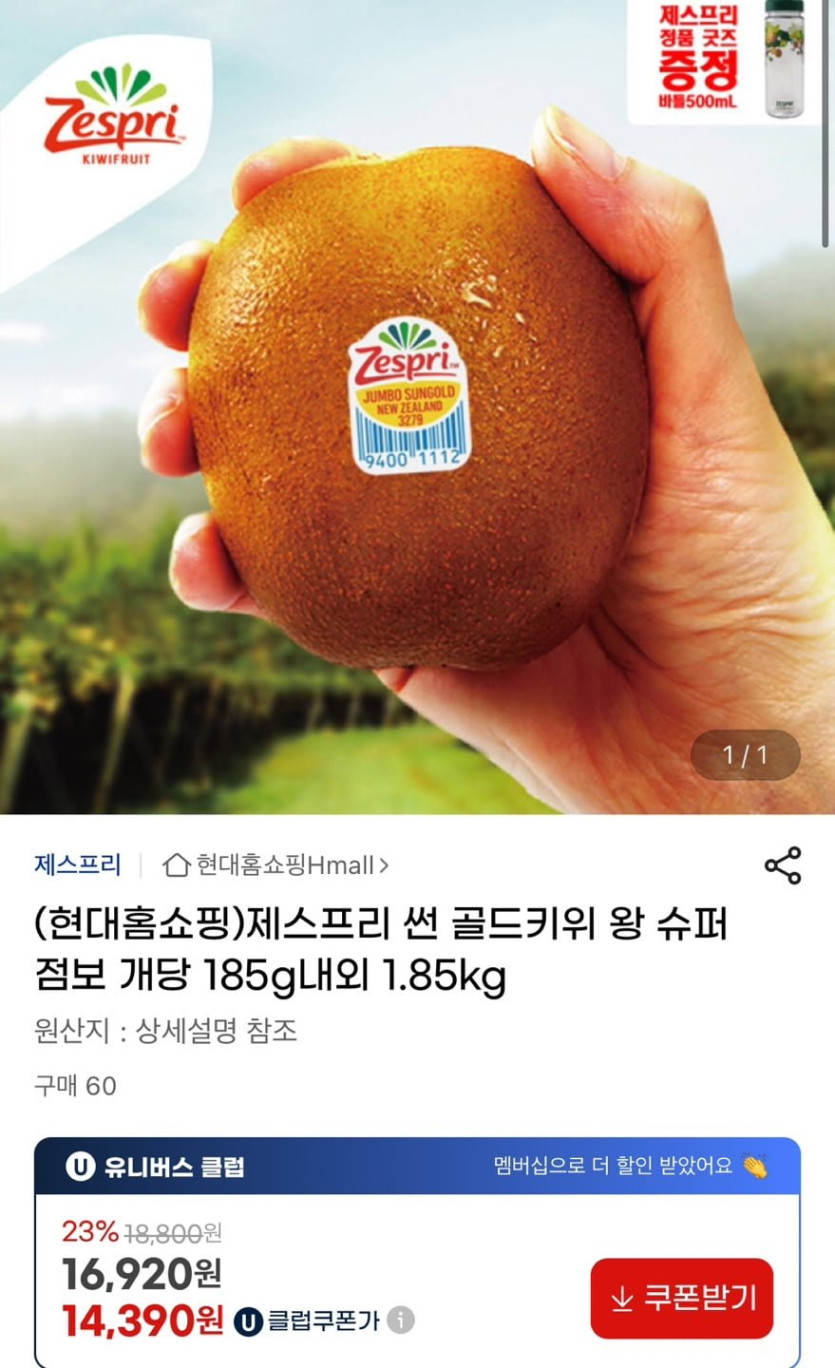Open the 현대홈쇼핑Hmall store page
This screenshot has height=1368, width=835.
276,865
